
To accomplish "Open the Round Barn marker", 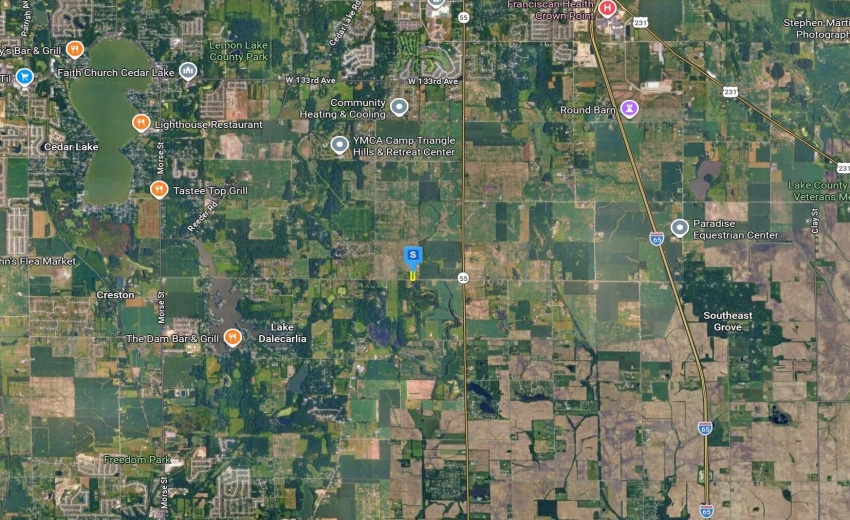I will pos(629,109).
